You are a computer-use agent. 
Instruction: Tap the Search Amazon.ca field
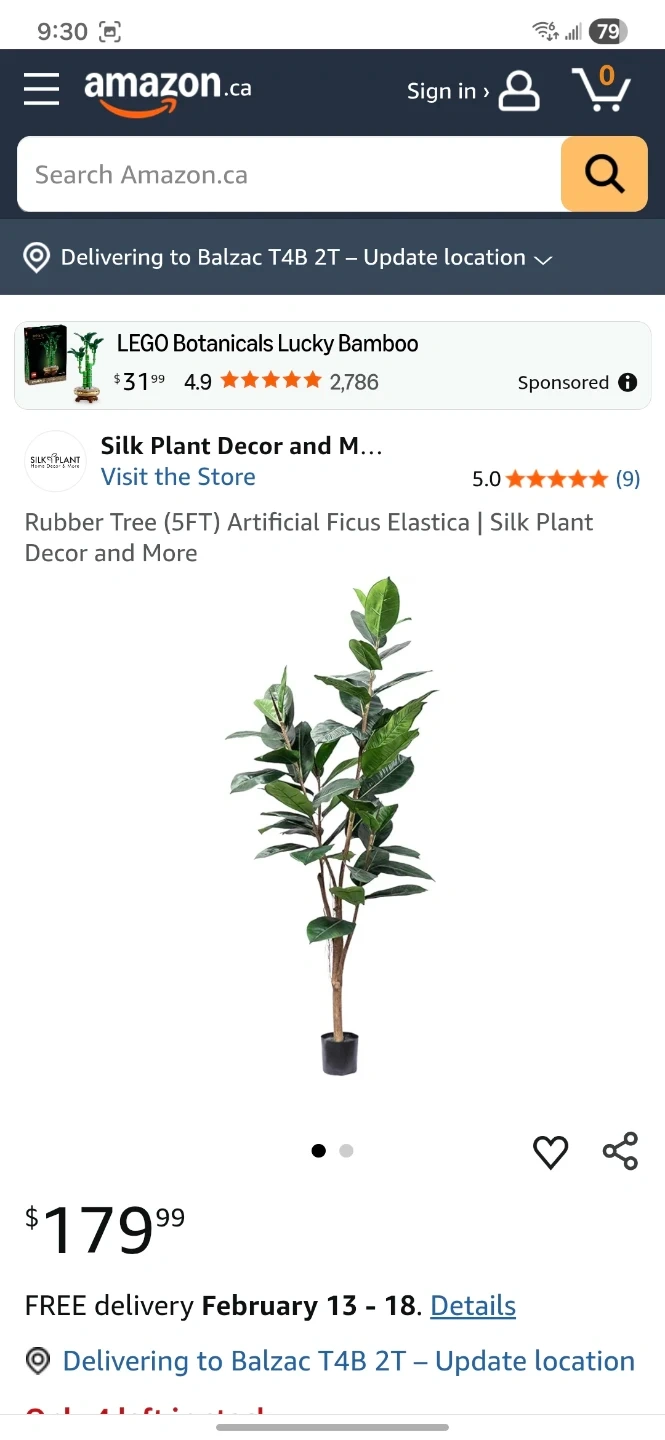tap(288, 175)
